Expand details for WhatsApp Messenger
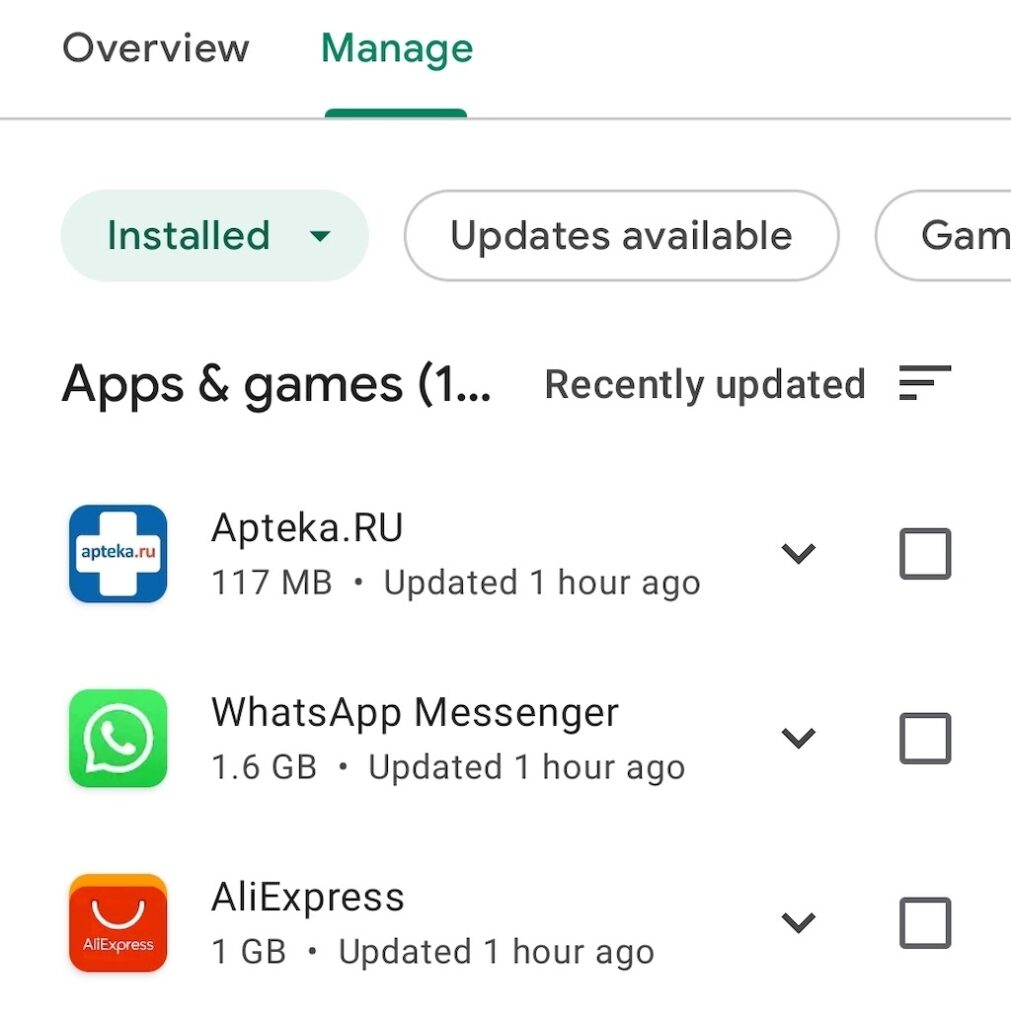 coord(798,738)
